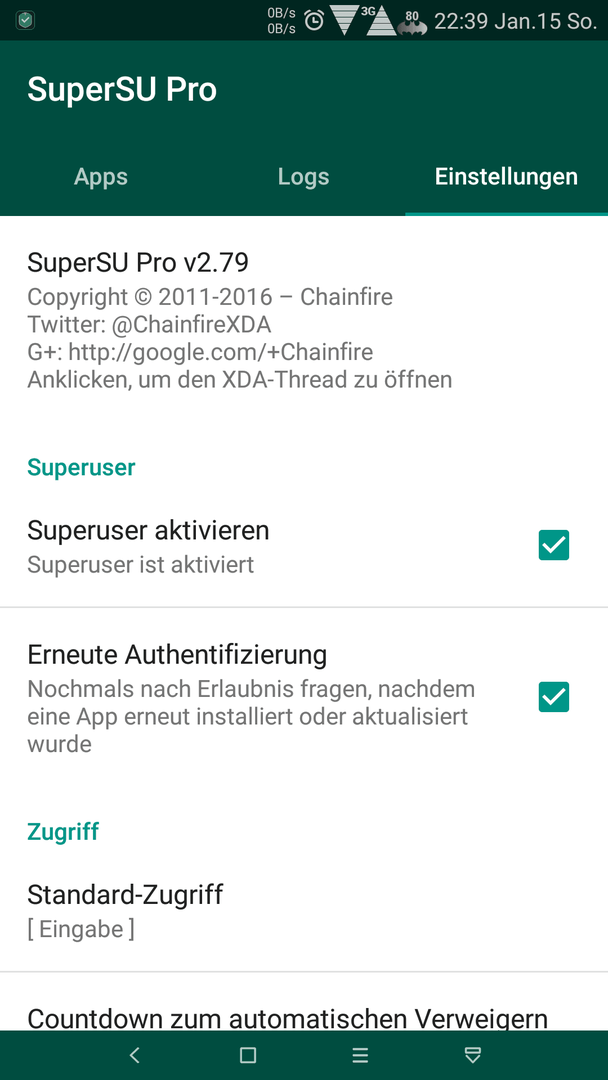Go back with the navigation bar arrow
Viewport: 608px width, 1080px height.
coord(135,1055)
